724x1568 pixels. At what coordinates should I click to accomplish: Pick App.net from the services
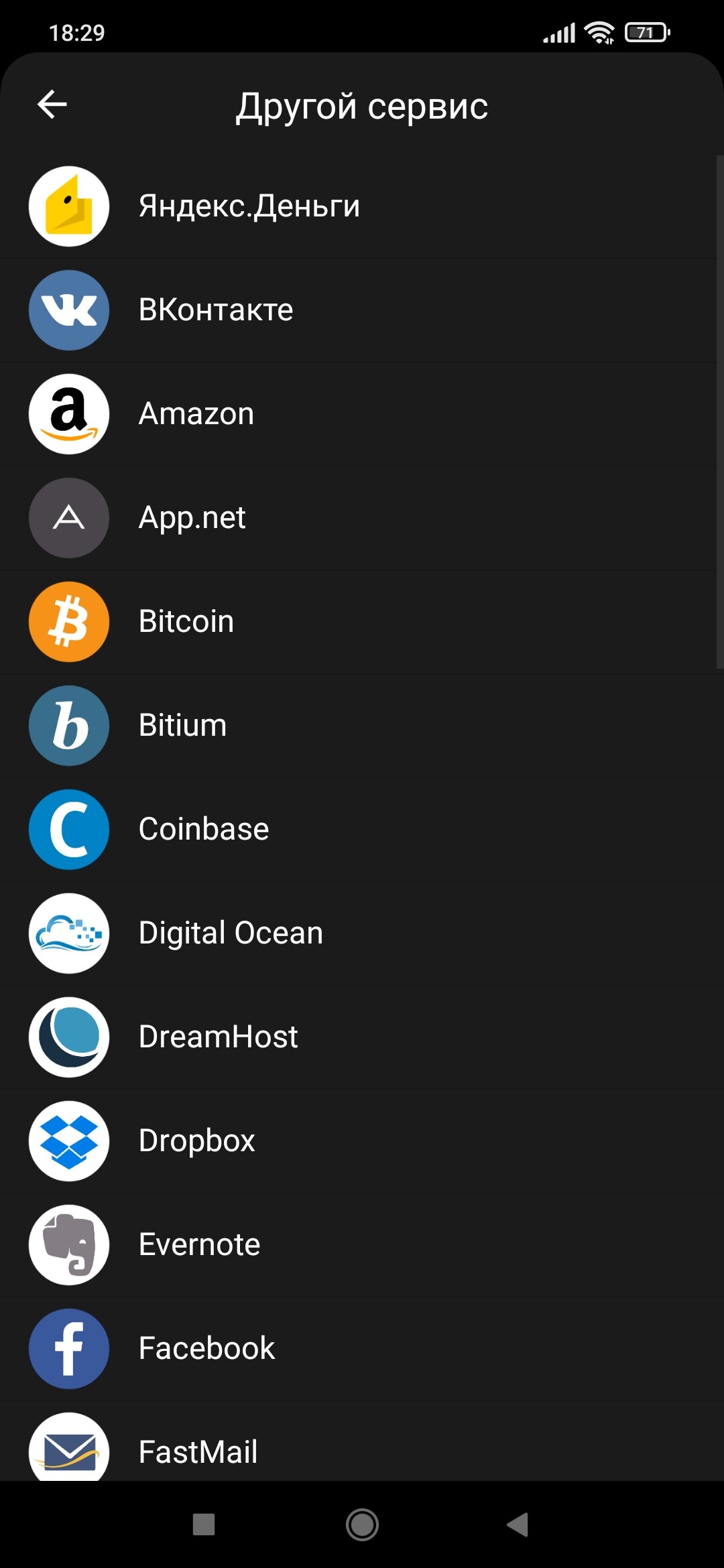click(362, 518)
